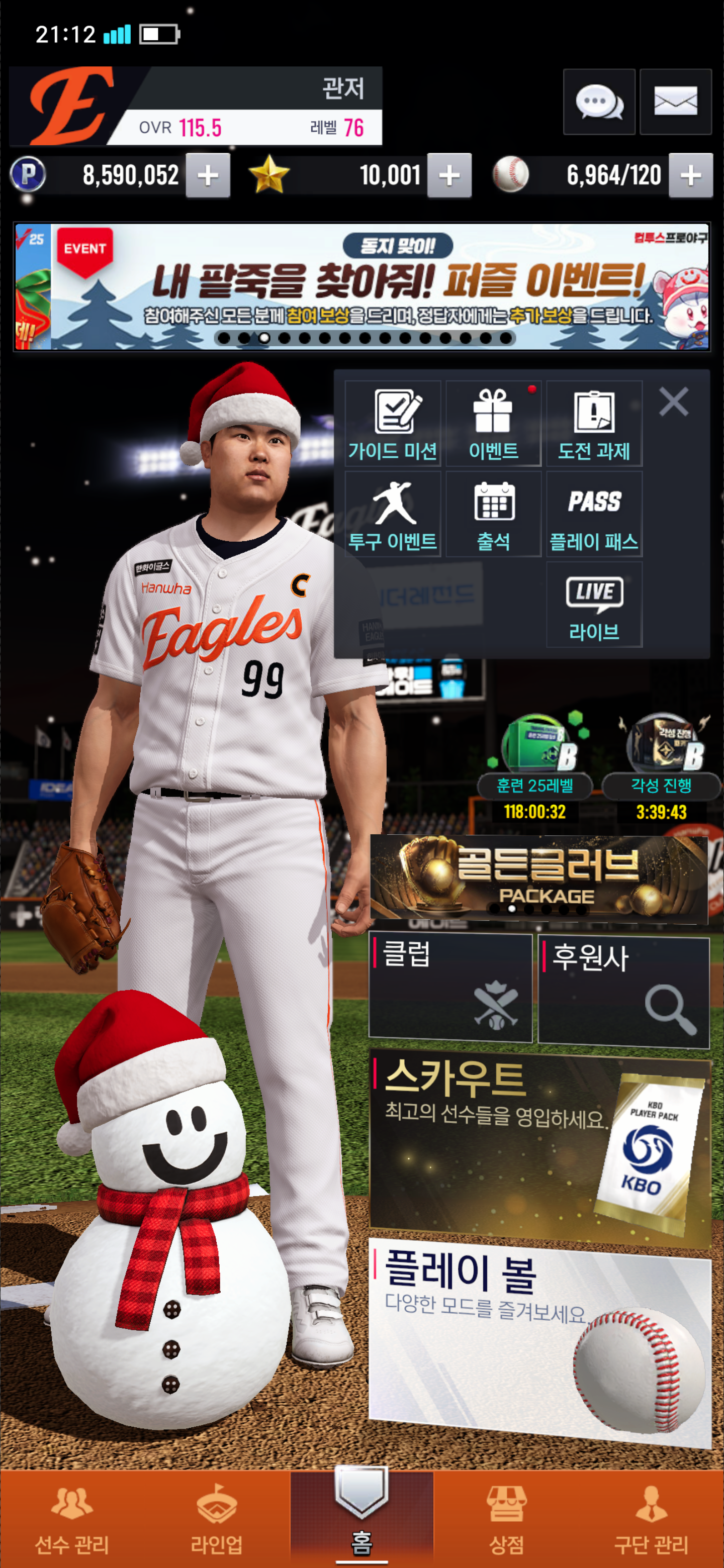The height and width of the screenshot is (1568, 724).
Task: Add more stars with plus button
Action: (x=449, y=176)
